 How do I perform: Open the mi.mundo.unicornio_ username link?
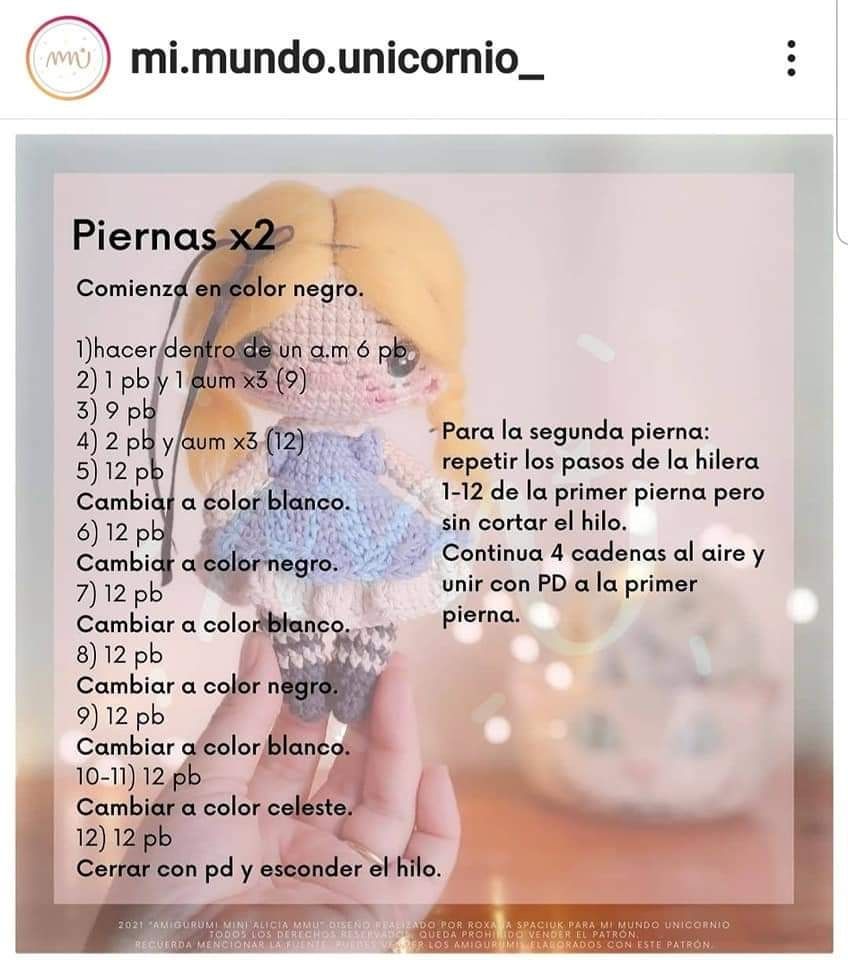pos(338,59)
